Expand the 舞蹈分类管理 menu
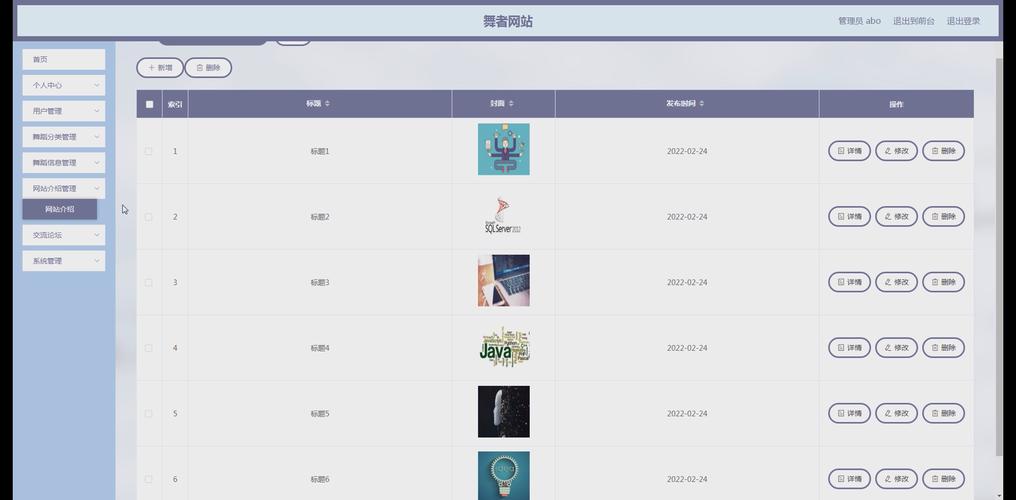 pyautogui.click(x=63, y=137)
